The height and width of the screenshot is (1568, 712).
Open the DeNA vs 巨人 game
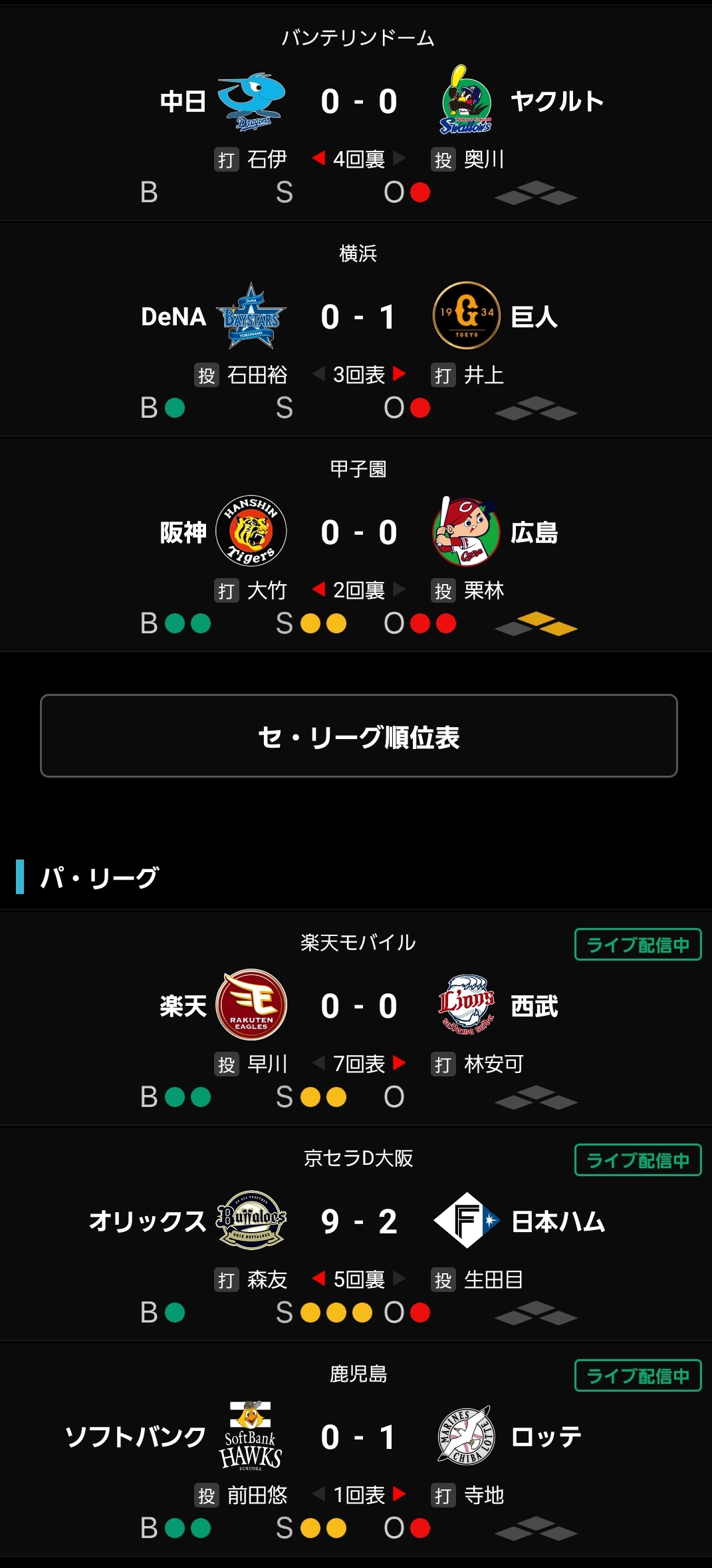tap(358, 317)
